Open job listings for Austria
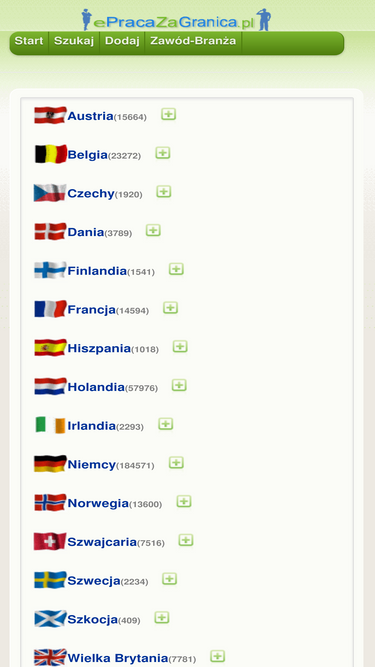 90,116
